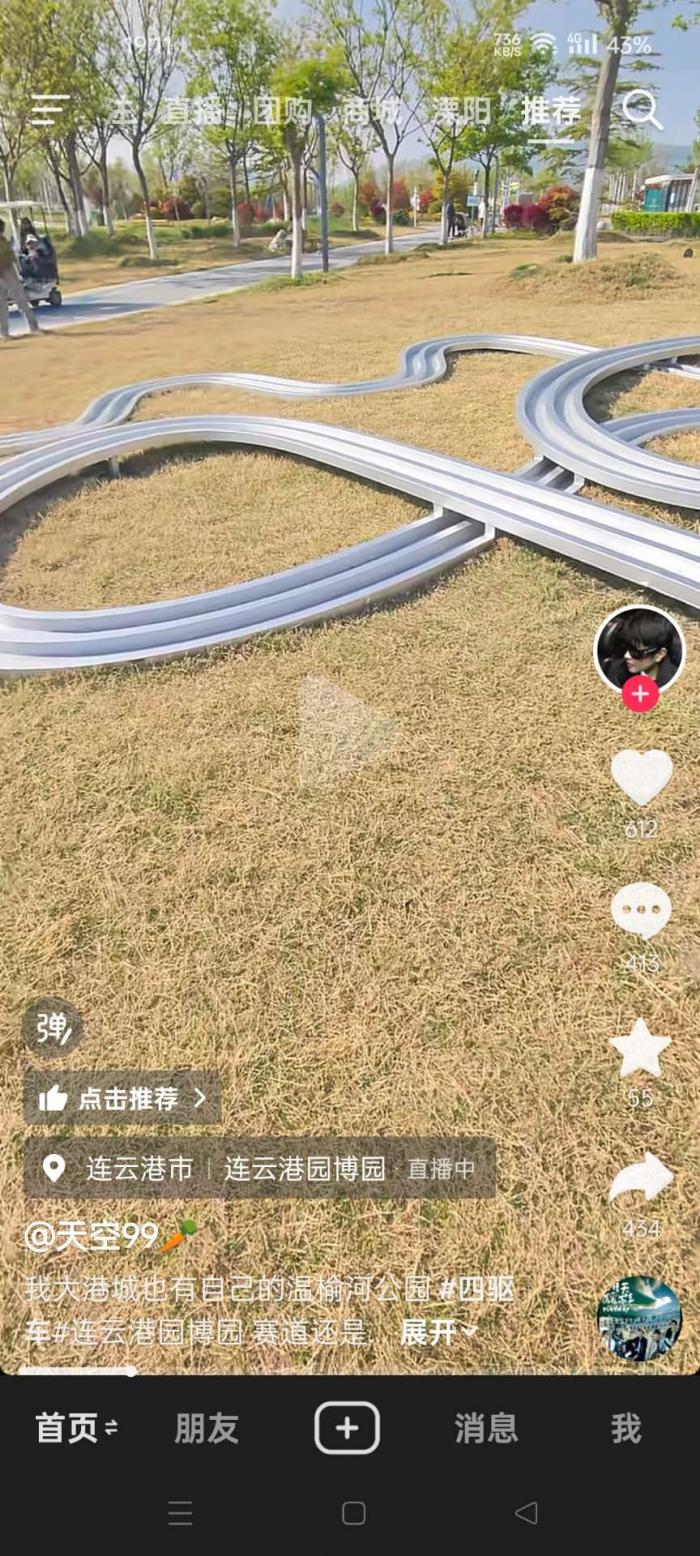Go to the 消息 tab

pyautogui.click(x=486, y=1427)
